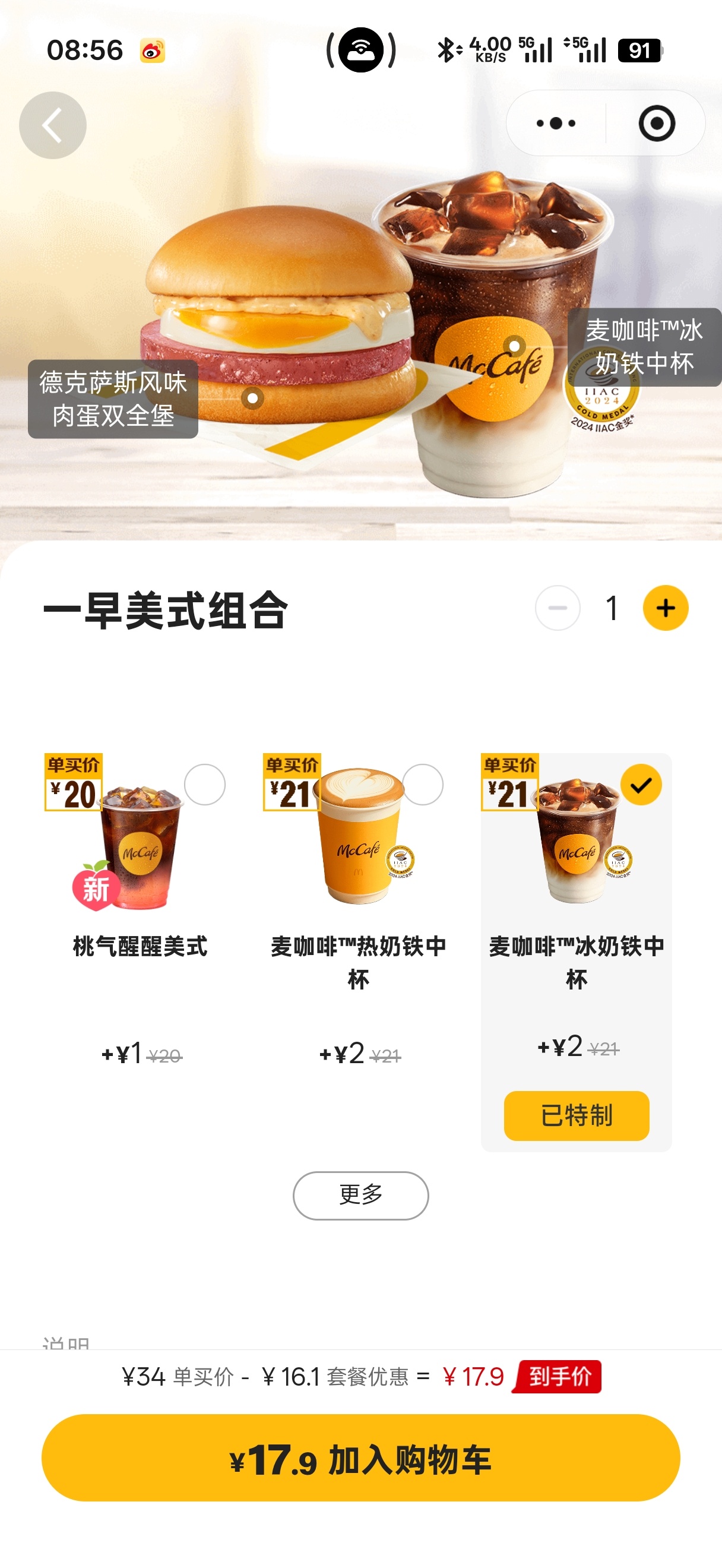The image size is (722, 1568).
Task: Increase quantity with the plus stepper
Action: pyautogui.click(x=665, y=607)
